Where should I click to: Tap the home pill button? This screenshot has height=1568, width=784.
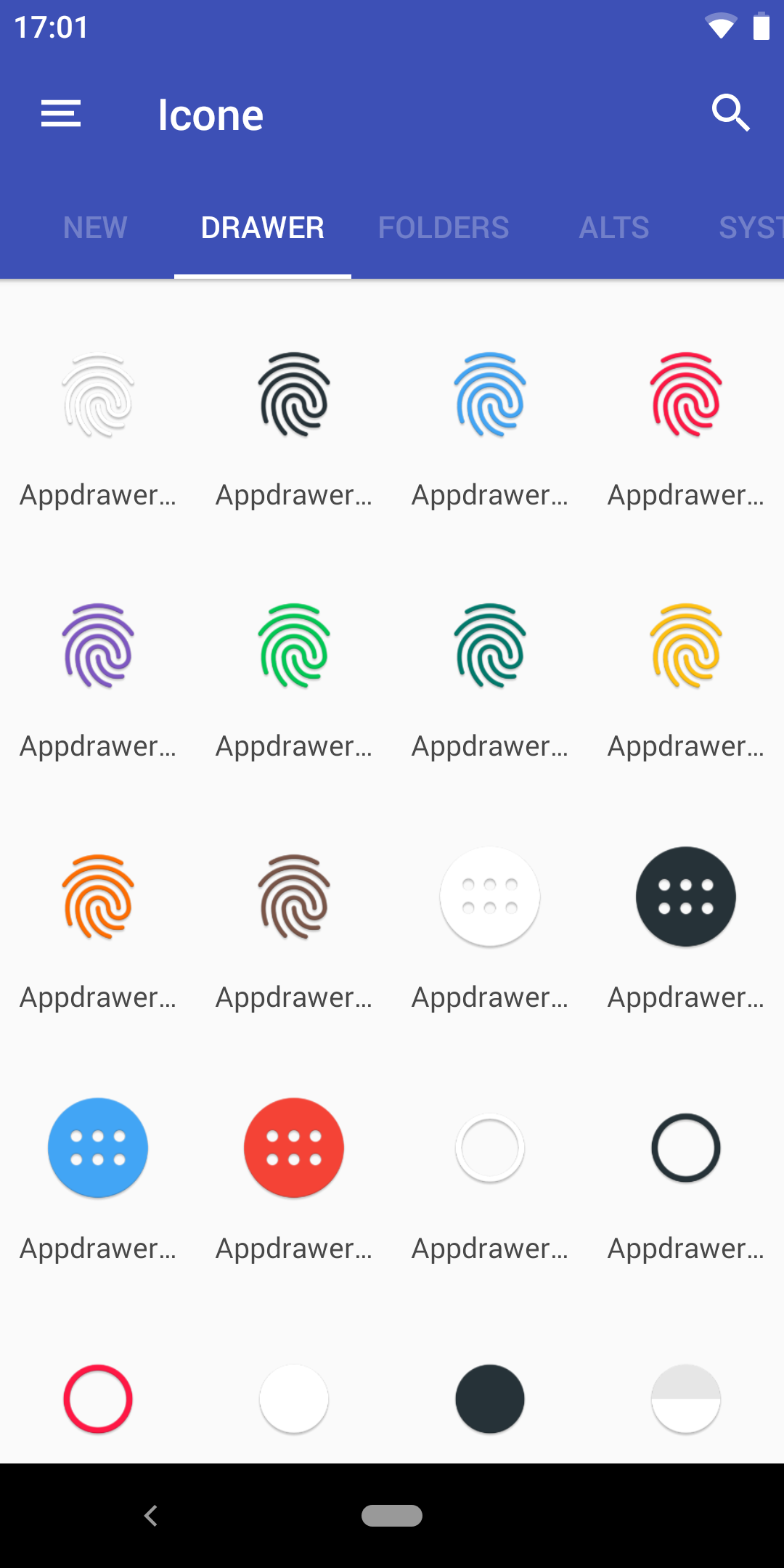pos(392,1516)
